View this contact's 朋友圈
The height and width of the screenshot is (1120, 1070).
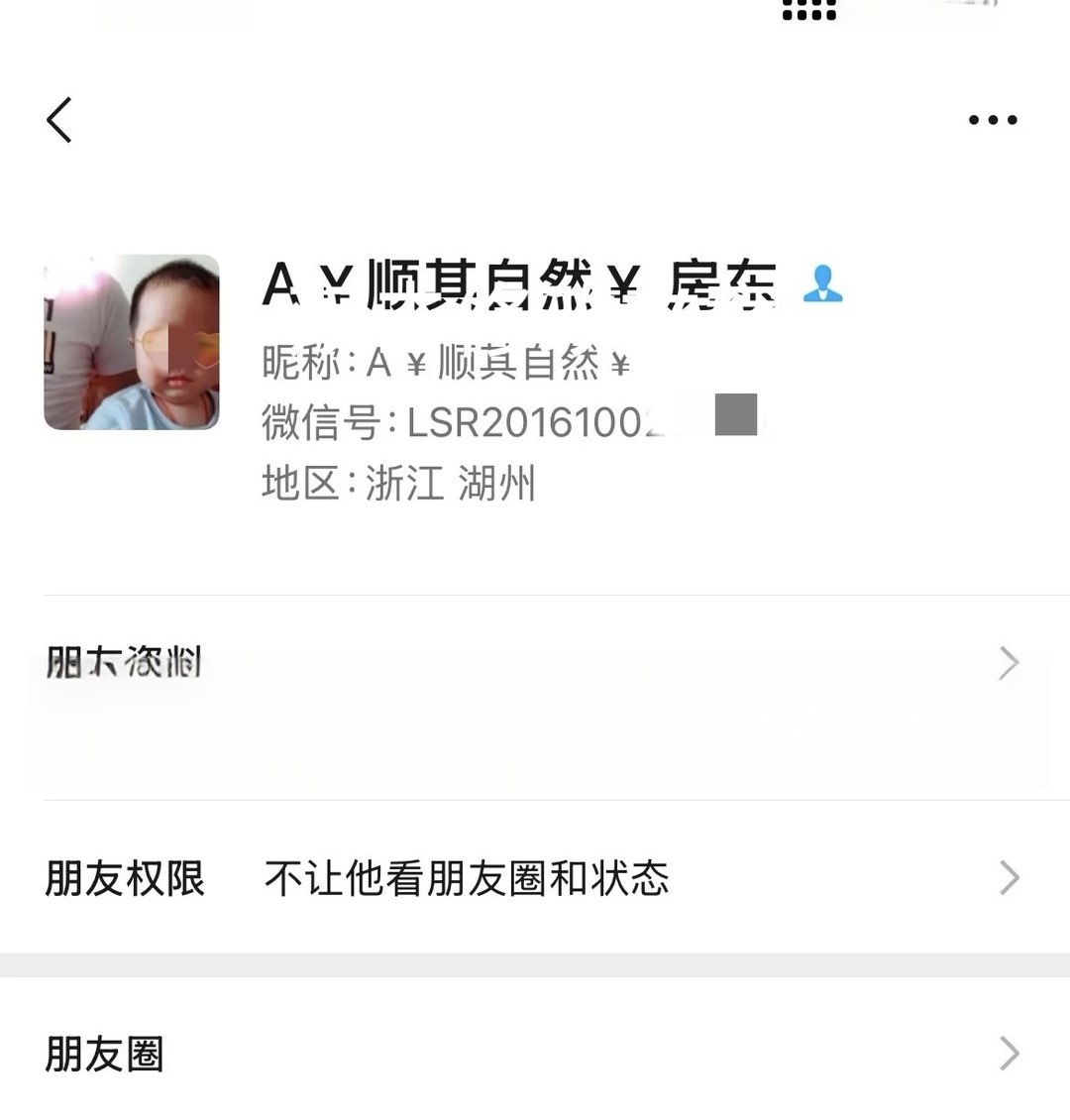click(x=535, y=1054)
